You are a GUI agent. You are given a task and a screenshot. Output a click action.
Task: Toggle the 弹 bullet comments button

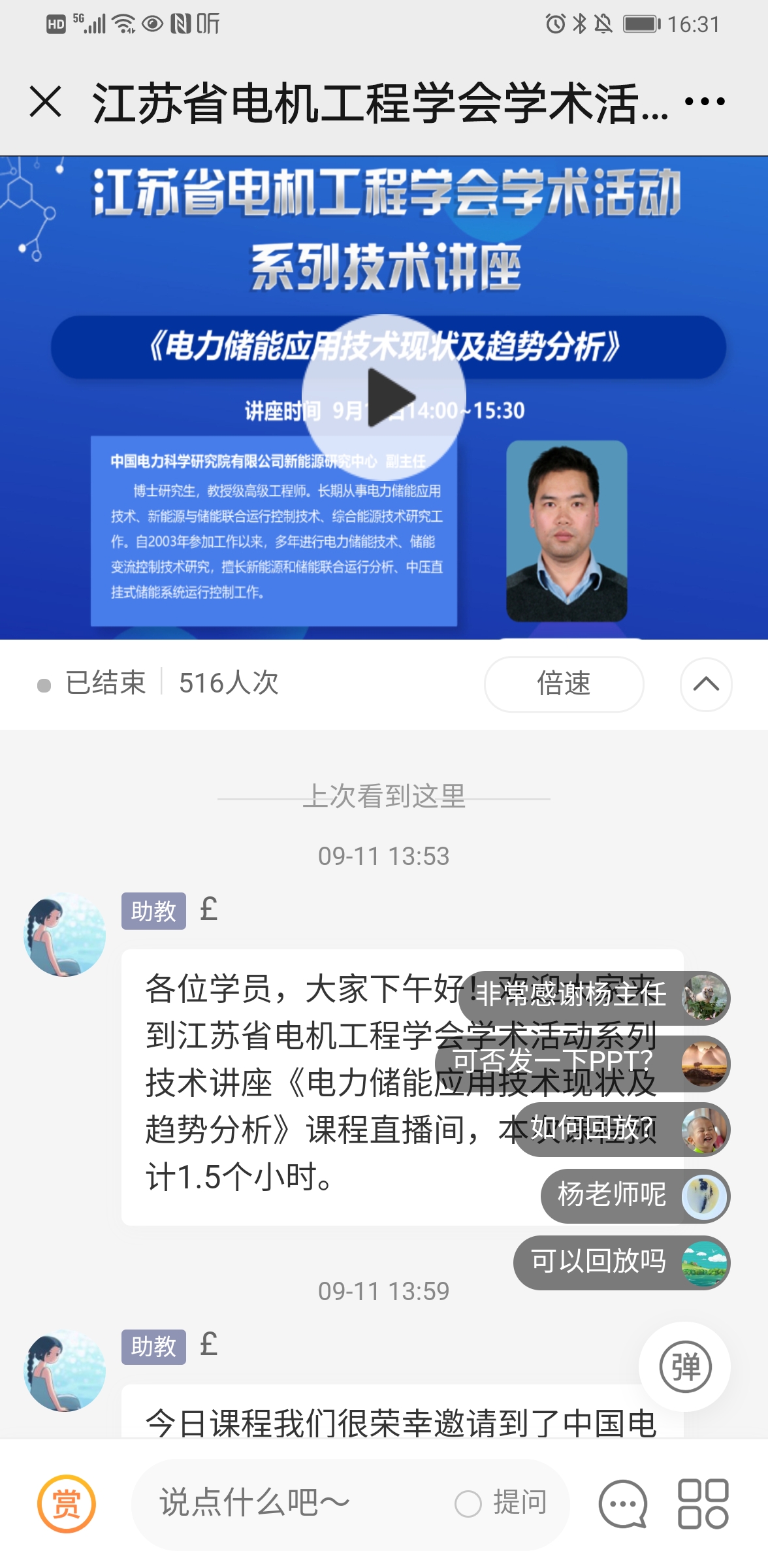pos(684,1367)
